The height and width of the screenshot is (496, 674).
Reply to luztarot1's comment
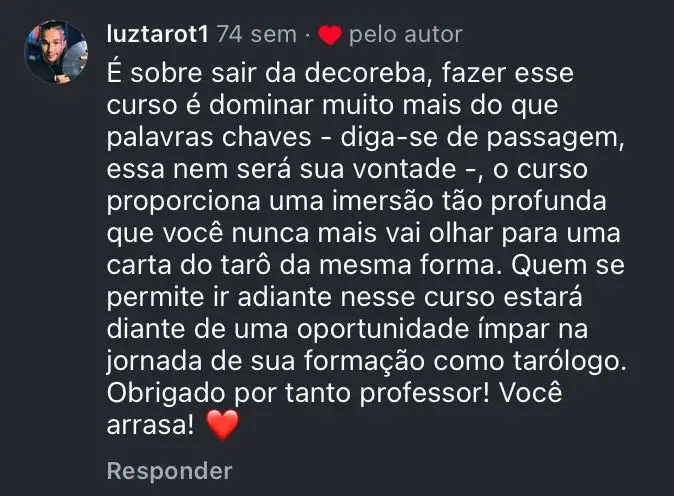coord(169,470)
